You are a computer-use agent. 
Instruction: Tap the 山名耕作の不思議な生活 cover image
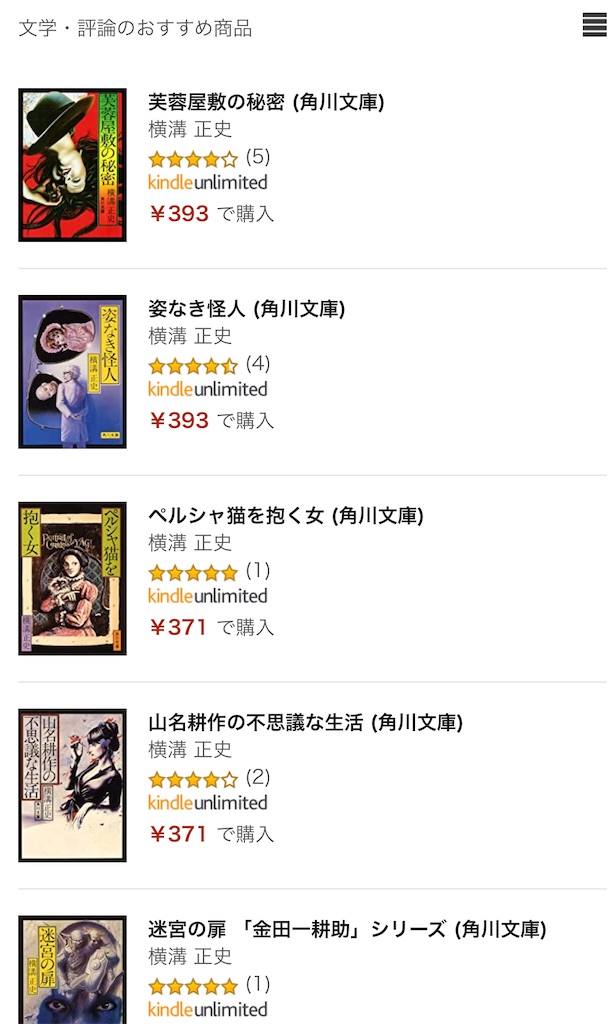coord(72,786)
